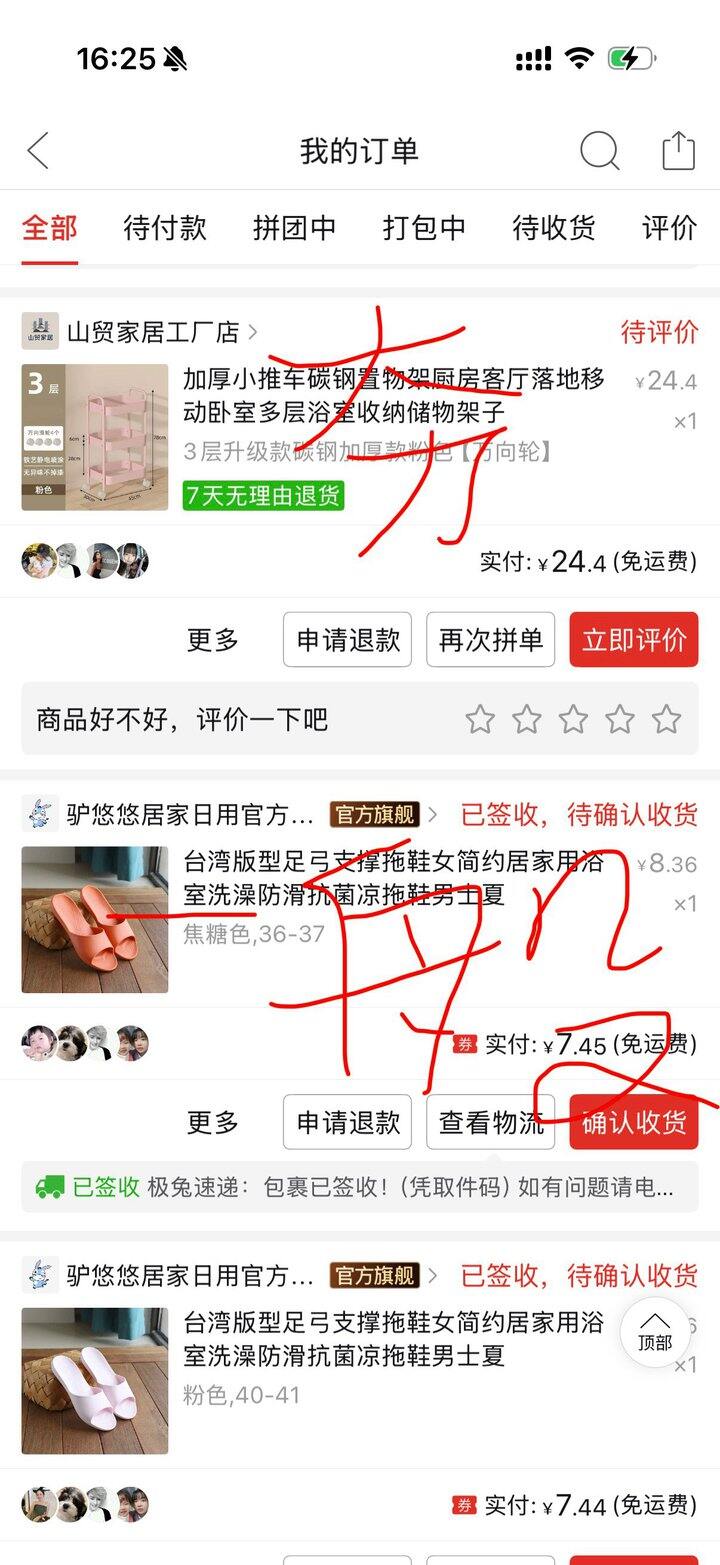Tap 申请退款 for the storage cart order
Screen dimensions: 720x1565
click(348, 640)
